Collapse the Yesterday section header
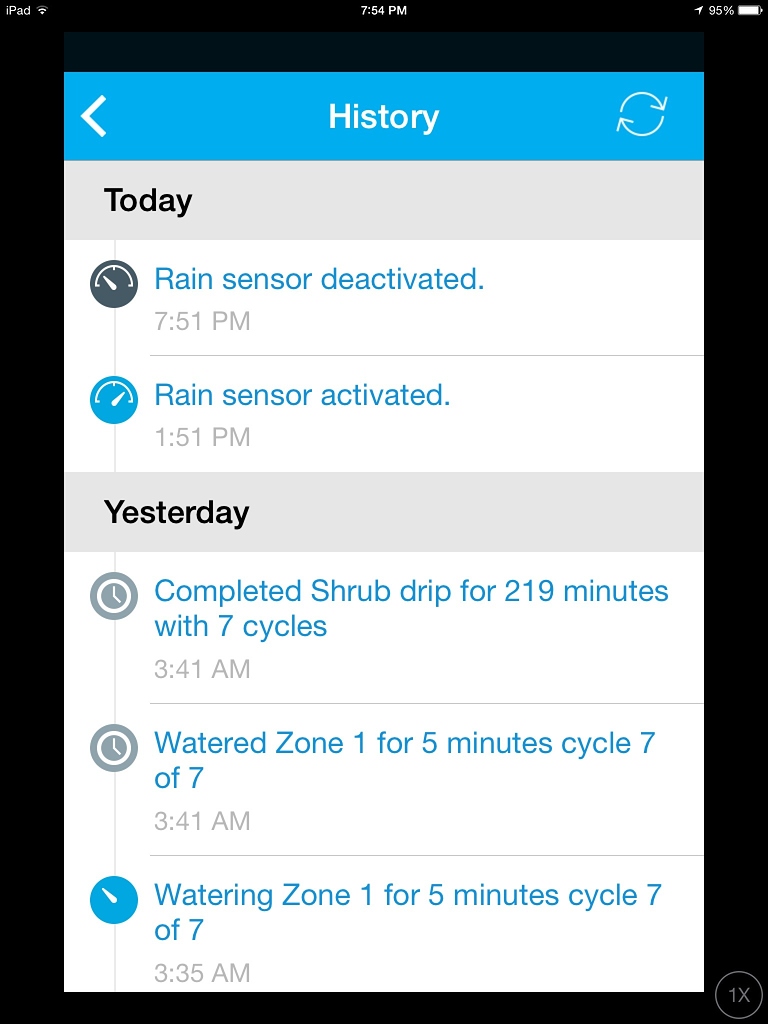The height and width of the screenshot is (1024, 768). click(x=177, y=511)
